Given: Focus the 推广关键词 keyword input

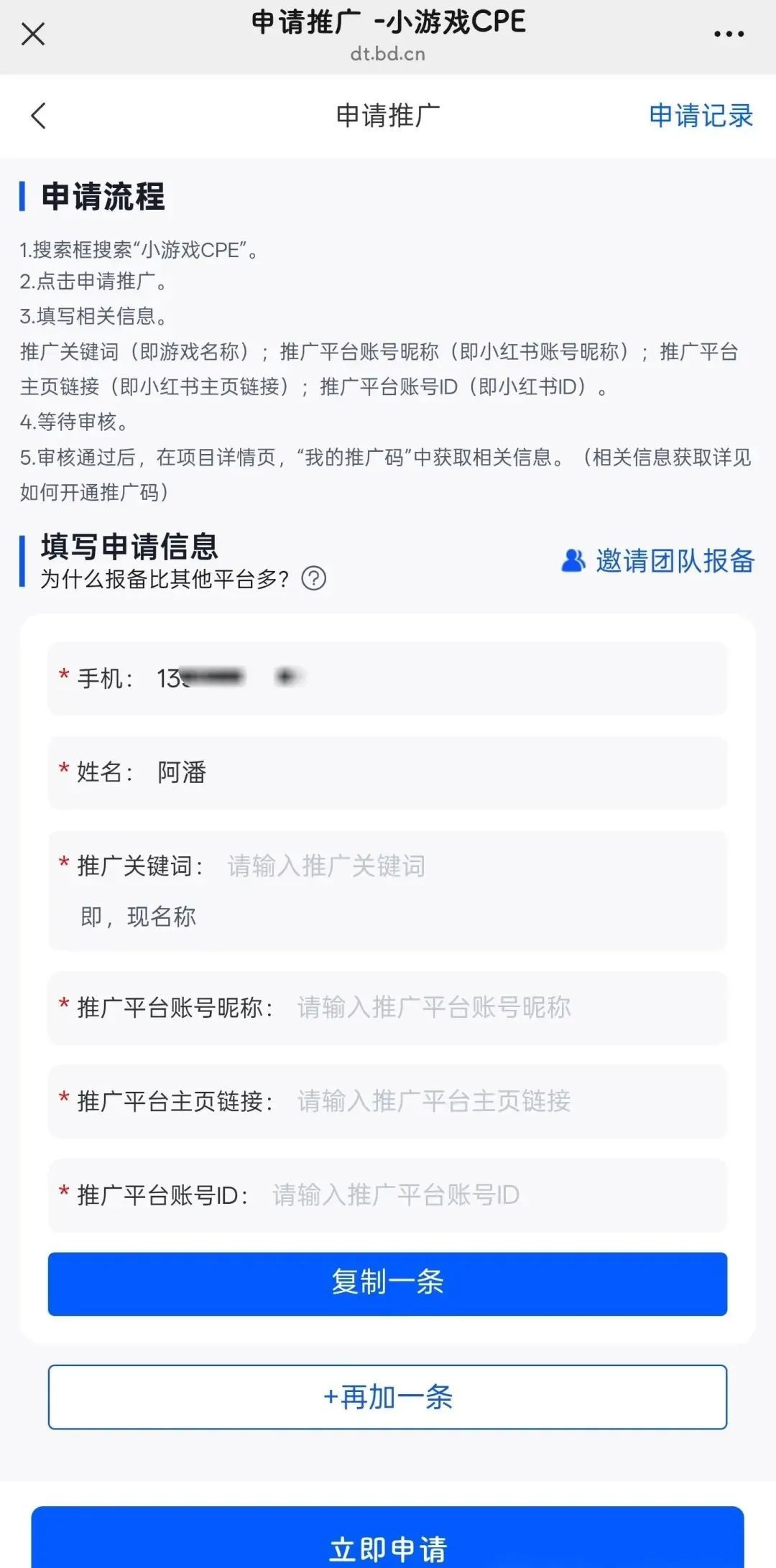Looking at the screenshot, I should click(x=387, y=891).
